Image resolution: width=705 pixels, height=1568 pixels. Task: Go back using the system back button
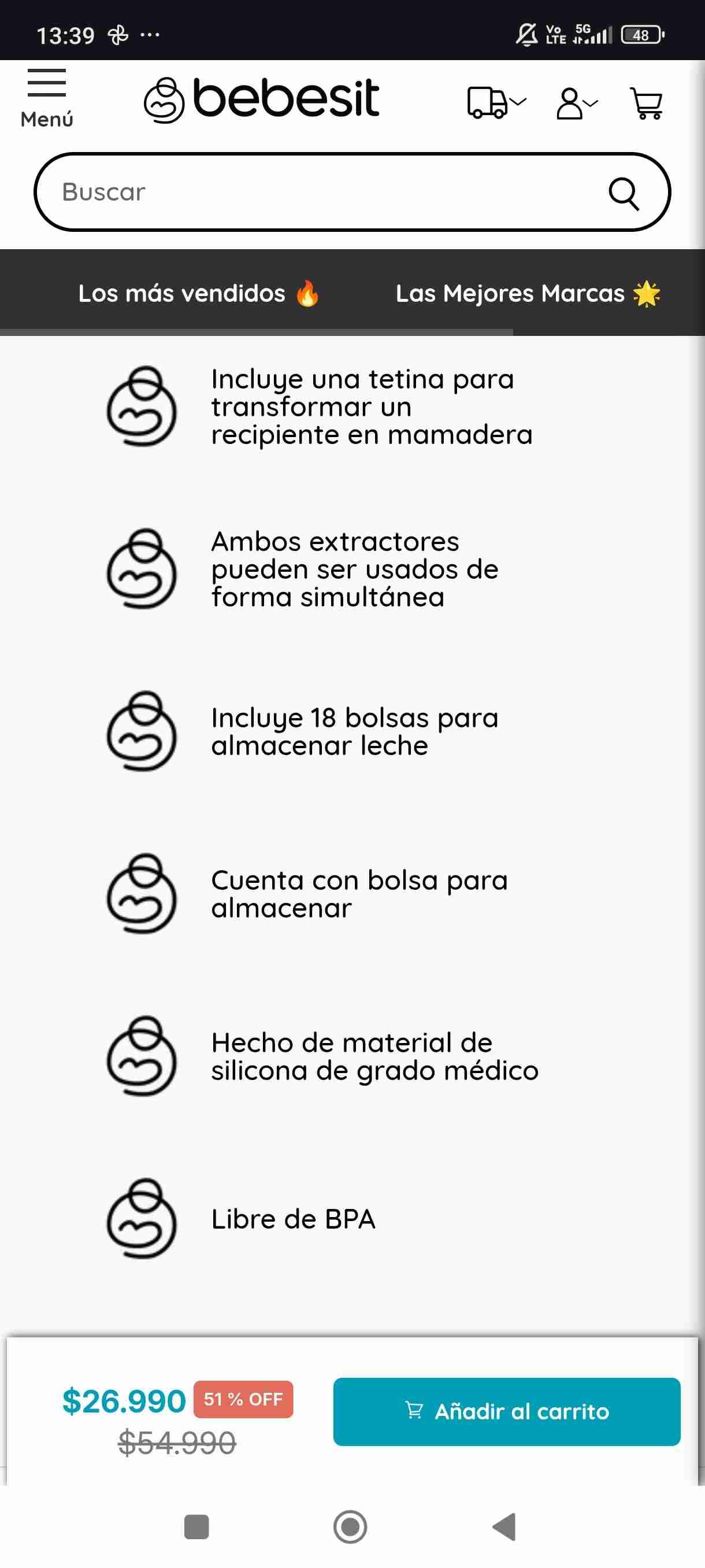coord(504,1526)
